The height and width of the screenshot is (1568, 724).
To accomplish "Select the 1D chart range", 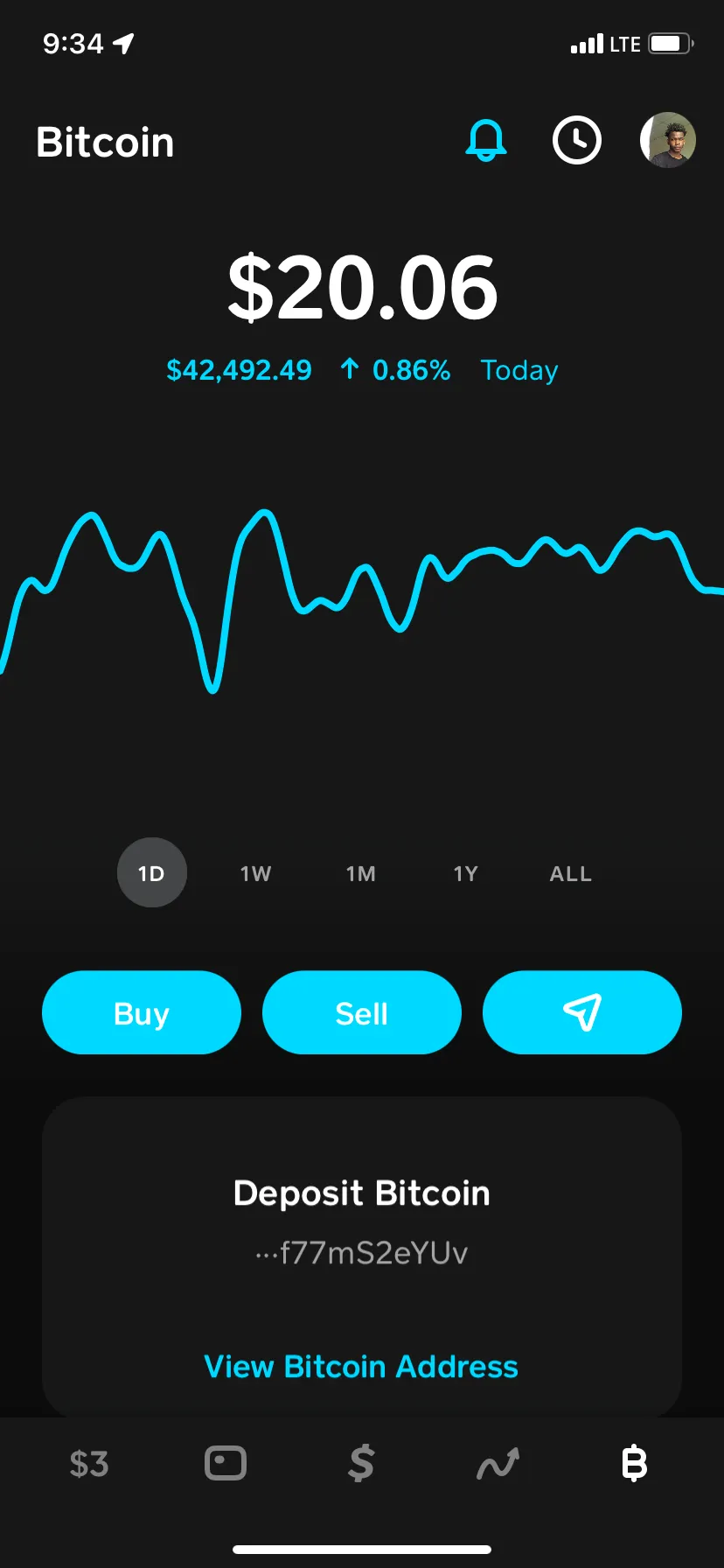I will pyautogui.click(x=152, y=873).
